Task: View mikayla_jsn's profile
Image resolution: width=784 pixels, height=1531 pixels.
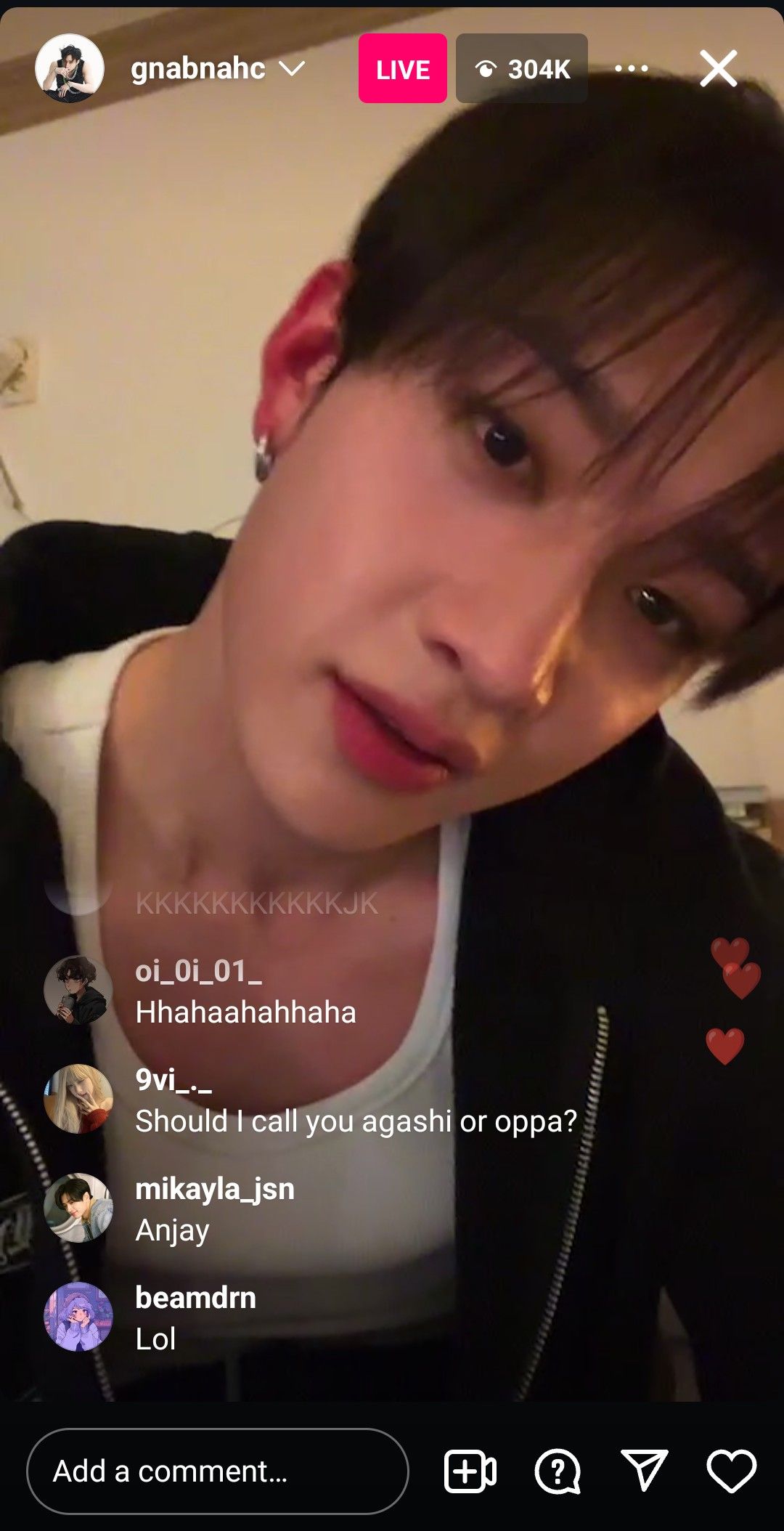Action: click(78, 1208)
